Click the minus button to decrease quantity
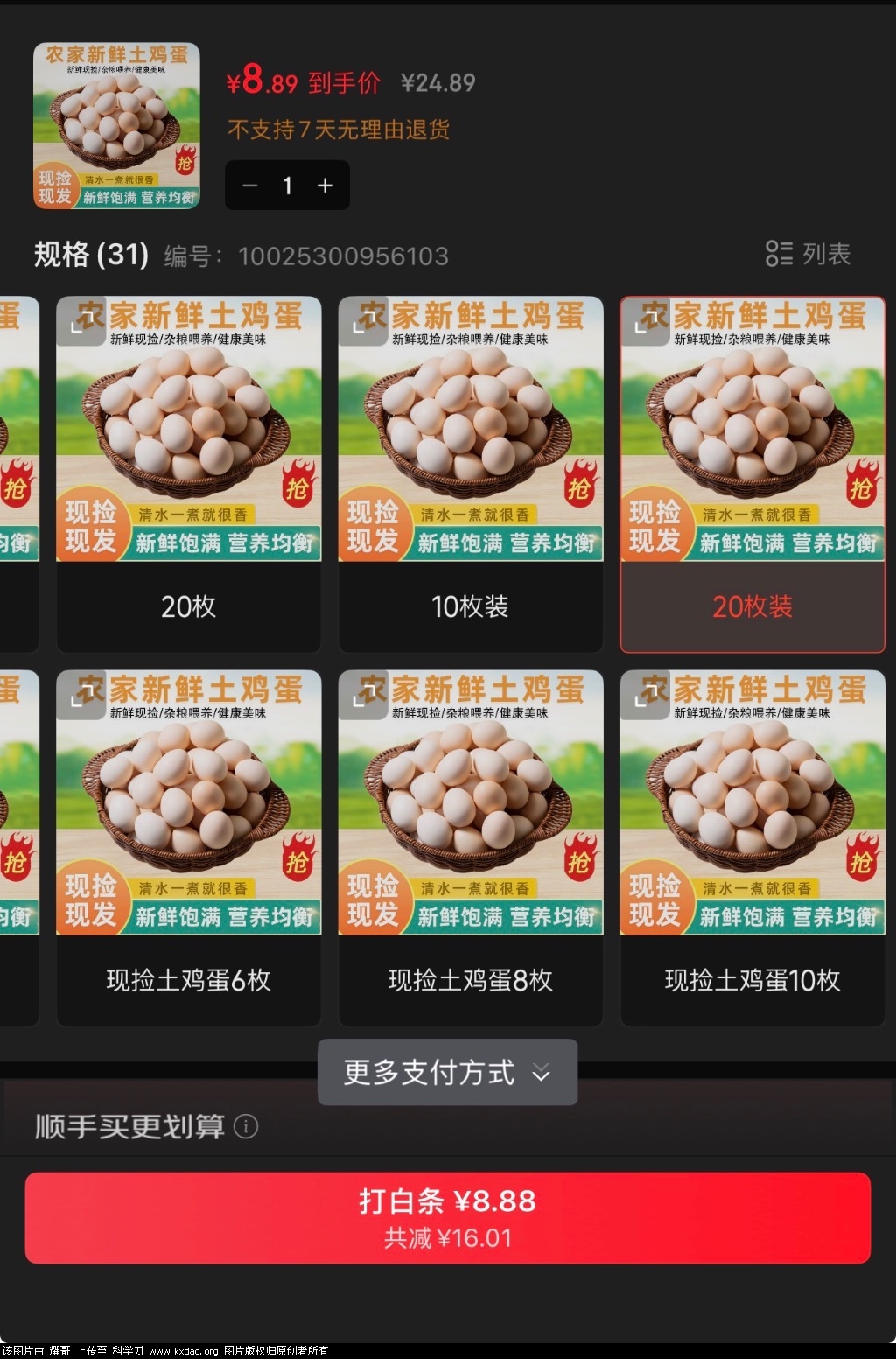 click(x=249, y=186)
